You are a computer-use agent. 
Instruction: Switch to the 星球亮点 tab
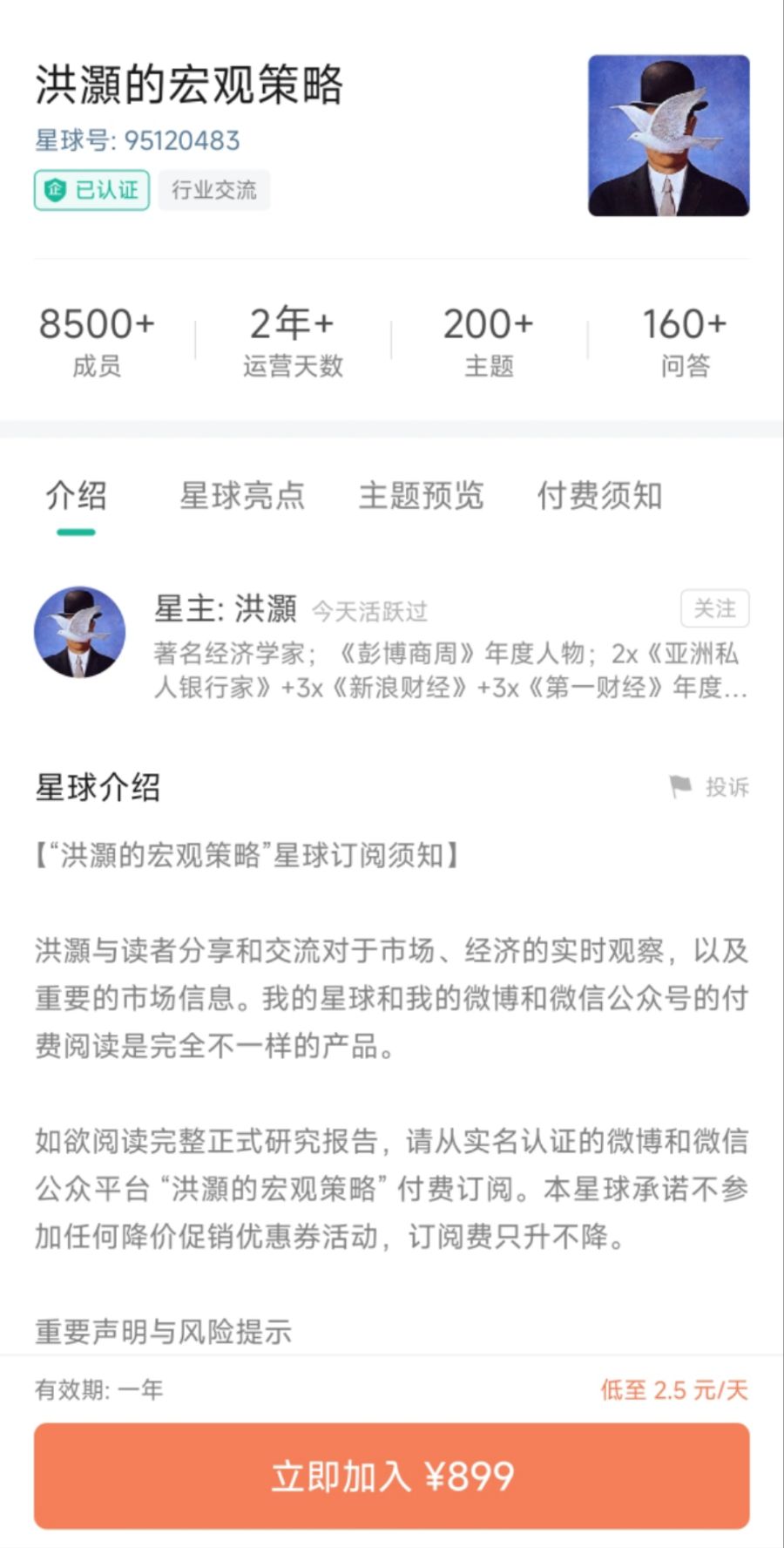point(242,496)
